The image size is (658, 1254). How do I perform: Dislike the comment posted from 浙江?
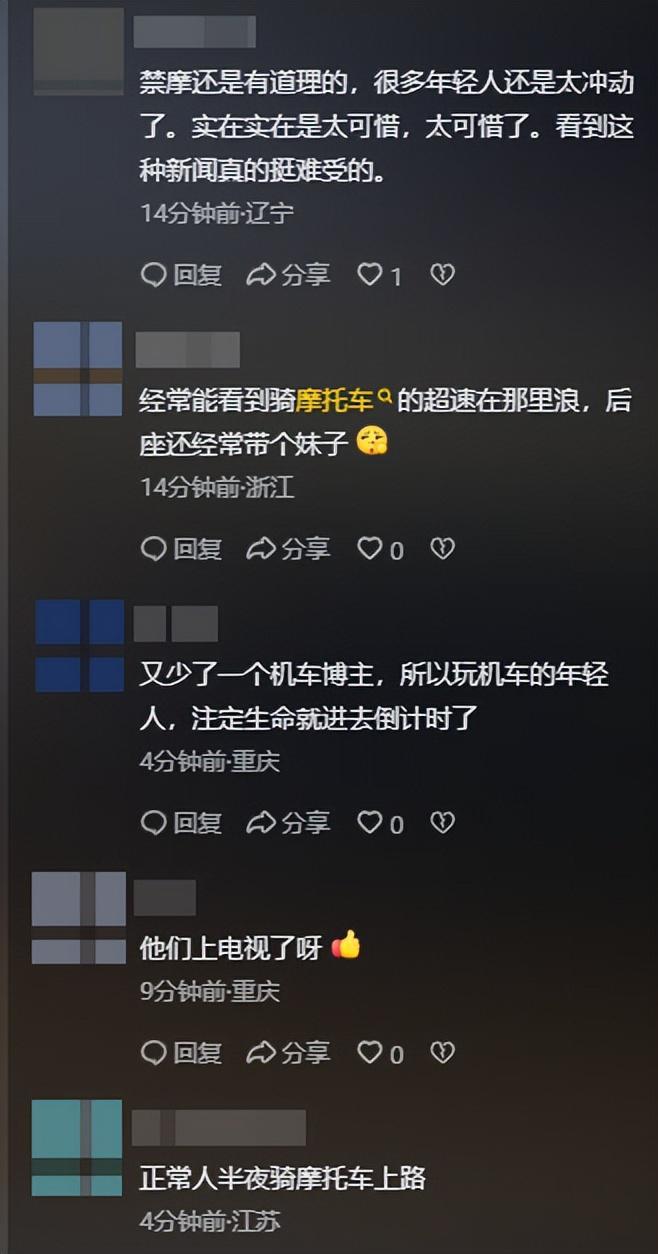[x=442, y=548]
